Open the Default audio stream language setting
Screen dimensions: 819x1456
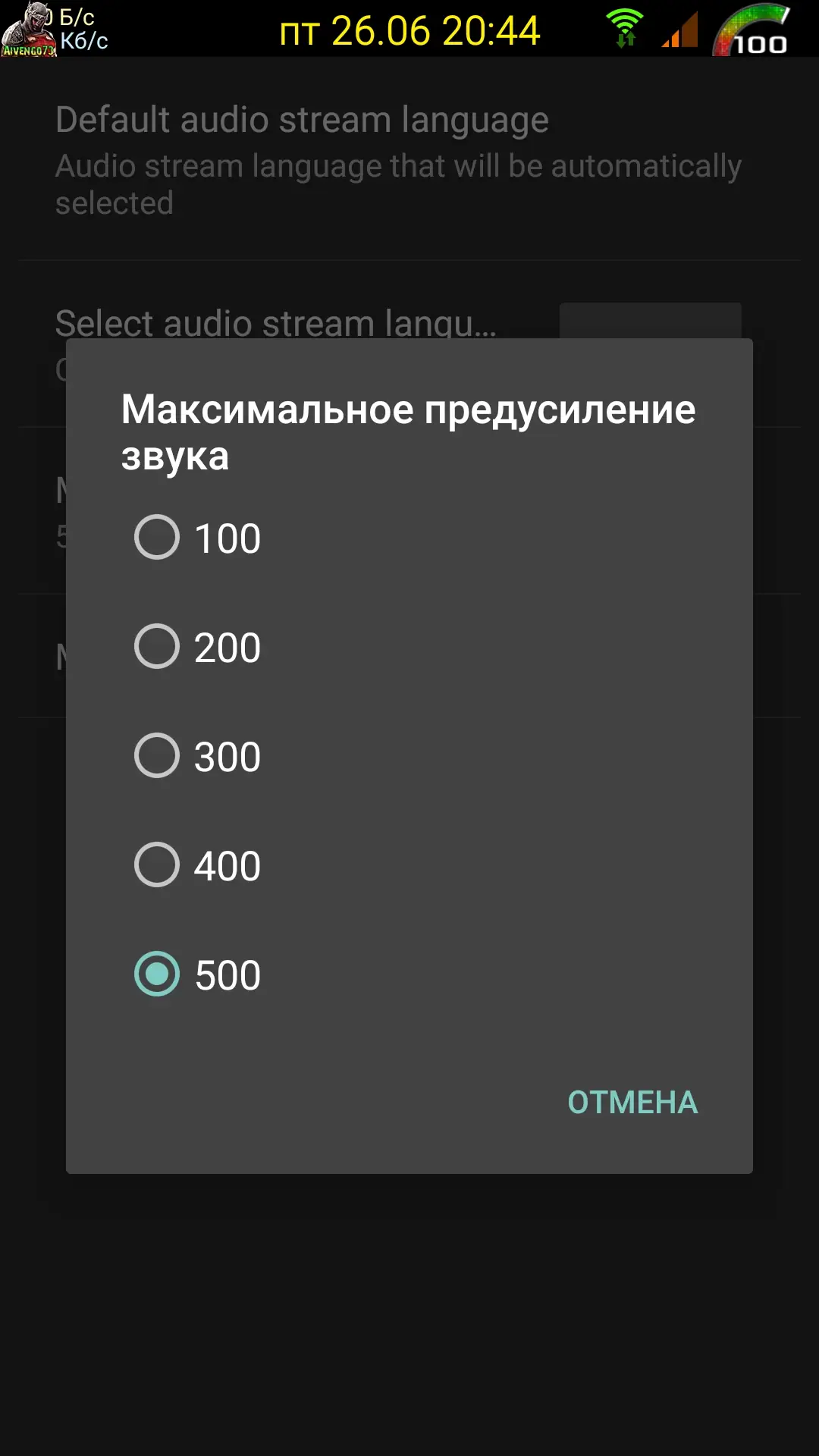pyautogui.click(x=302, y=119)
